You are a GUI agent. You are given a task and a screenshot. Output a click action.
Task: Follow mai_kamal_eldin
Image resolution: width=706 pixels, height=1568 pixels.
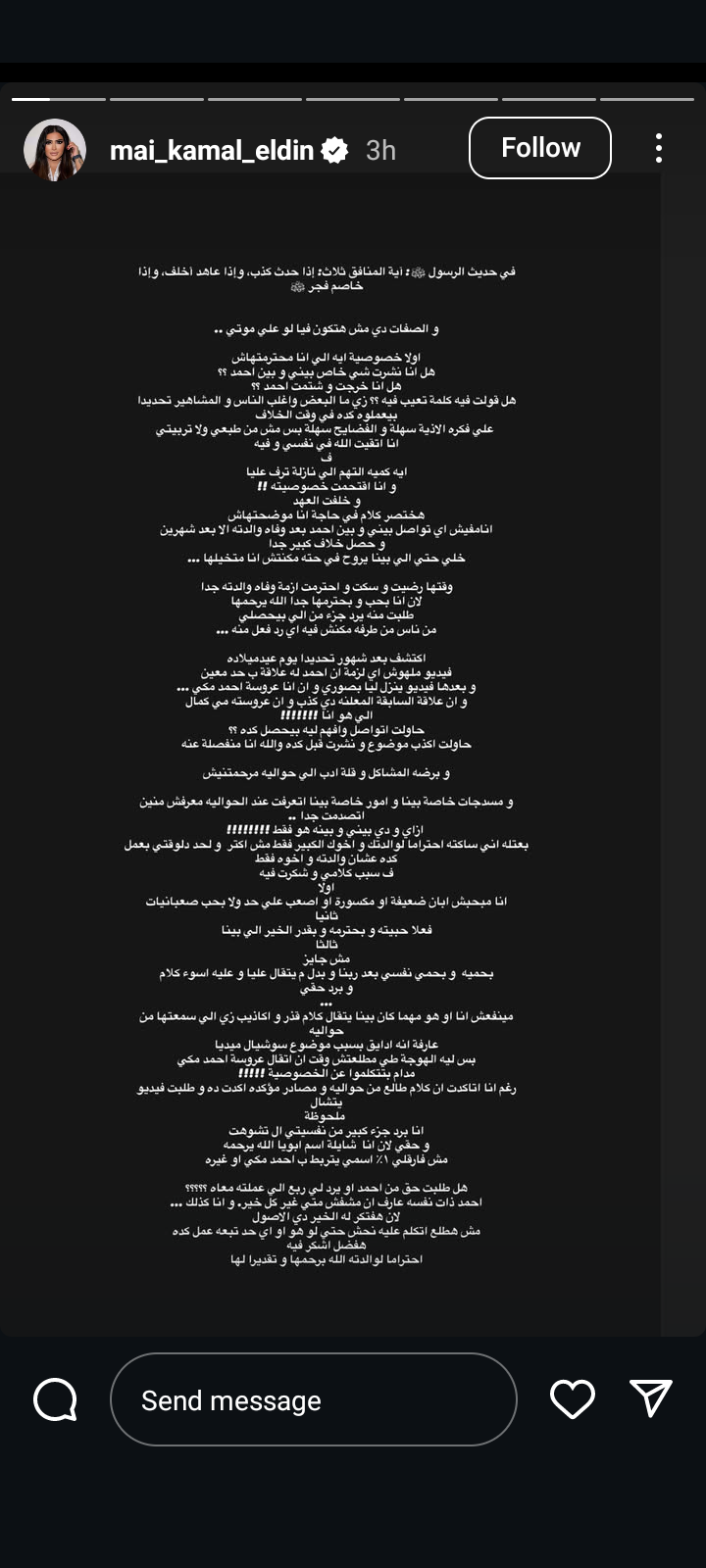click(x=540, y=148)
